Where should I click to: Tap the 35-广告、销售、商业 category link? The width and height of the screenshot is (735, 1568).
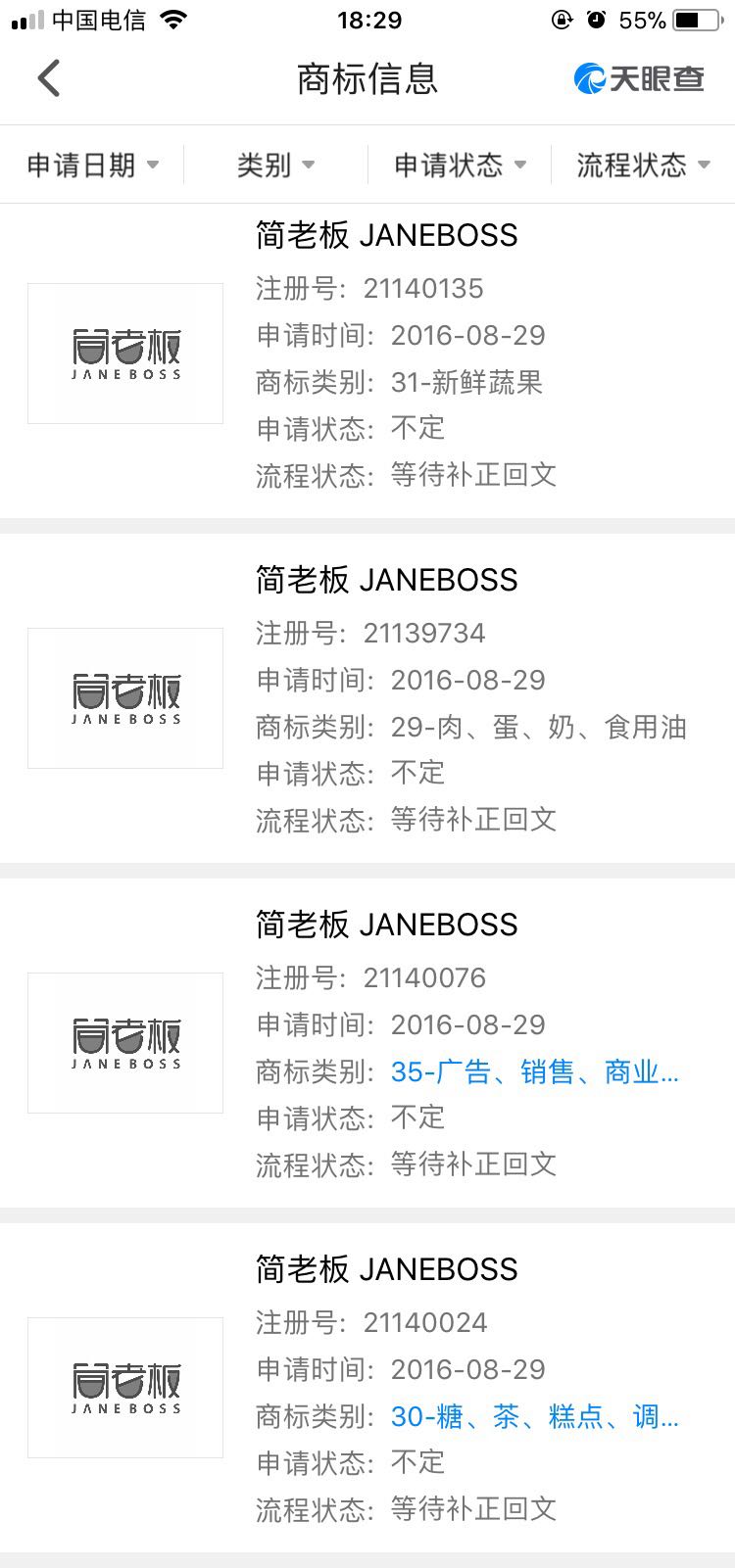pyautogui.click(x=534, y=1071)
